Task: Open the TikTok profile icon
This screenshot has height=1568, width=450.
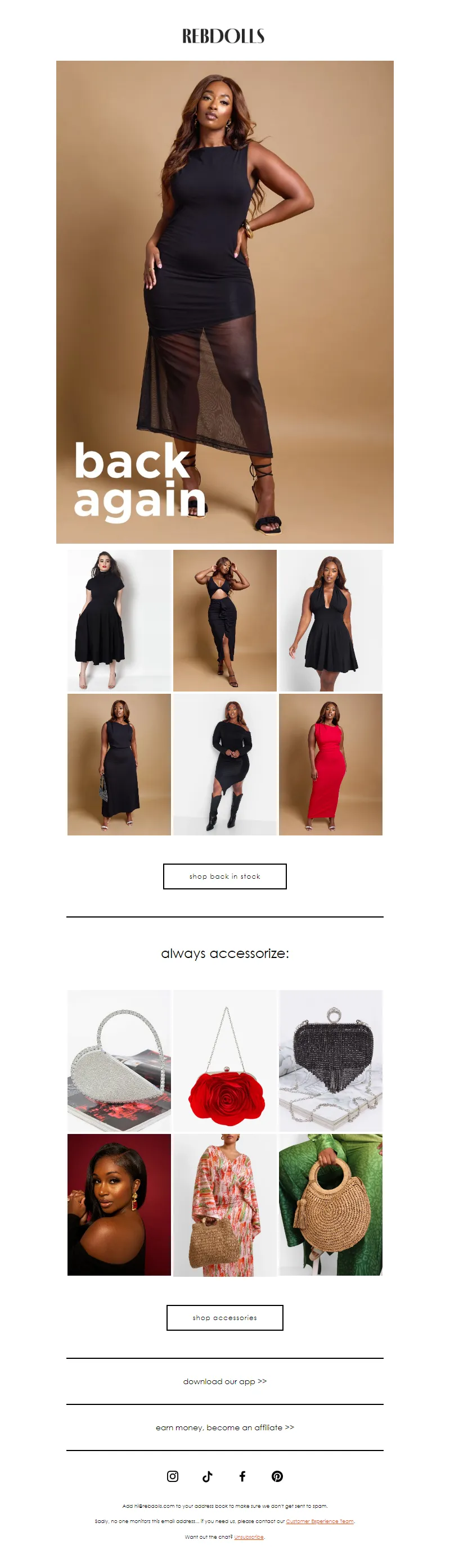Action: click(x=208, y=1475)
